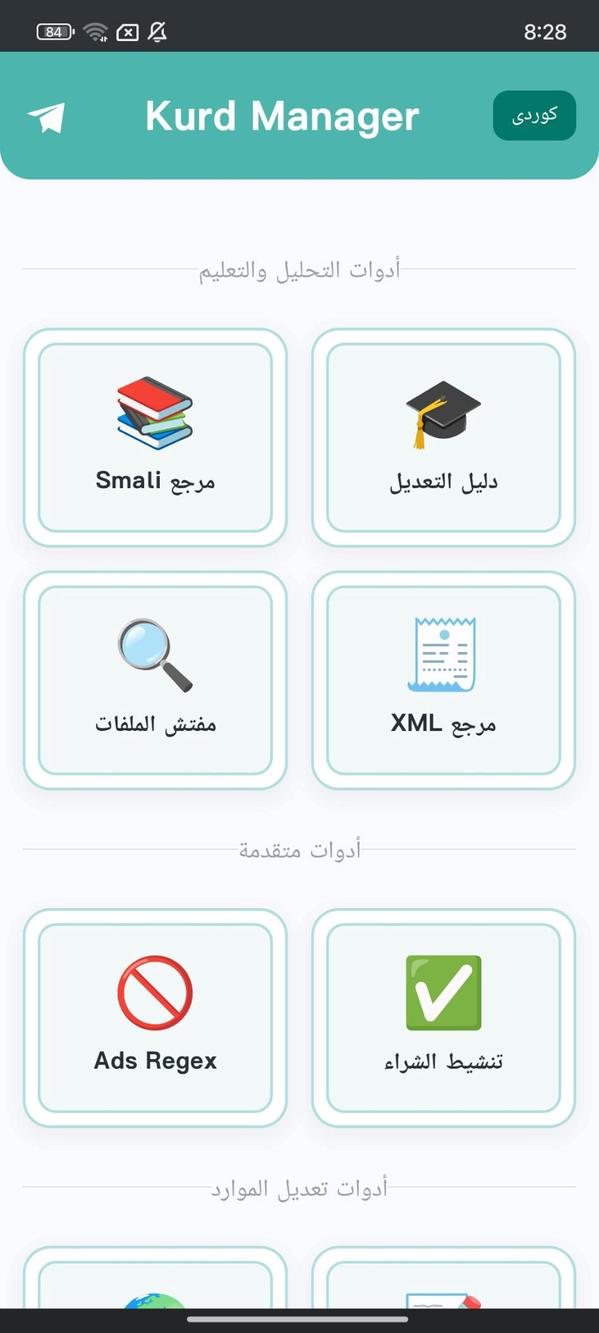
Task: Open the مرجع Smali card
Action: coord(155,438)
